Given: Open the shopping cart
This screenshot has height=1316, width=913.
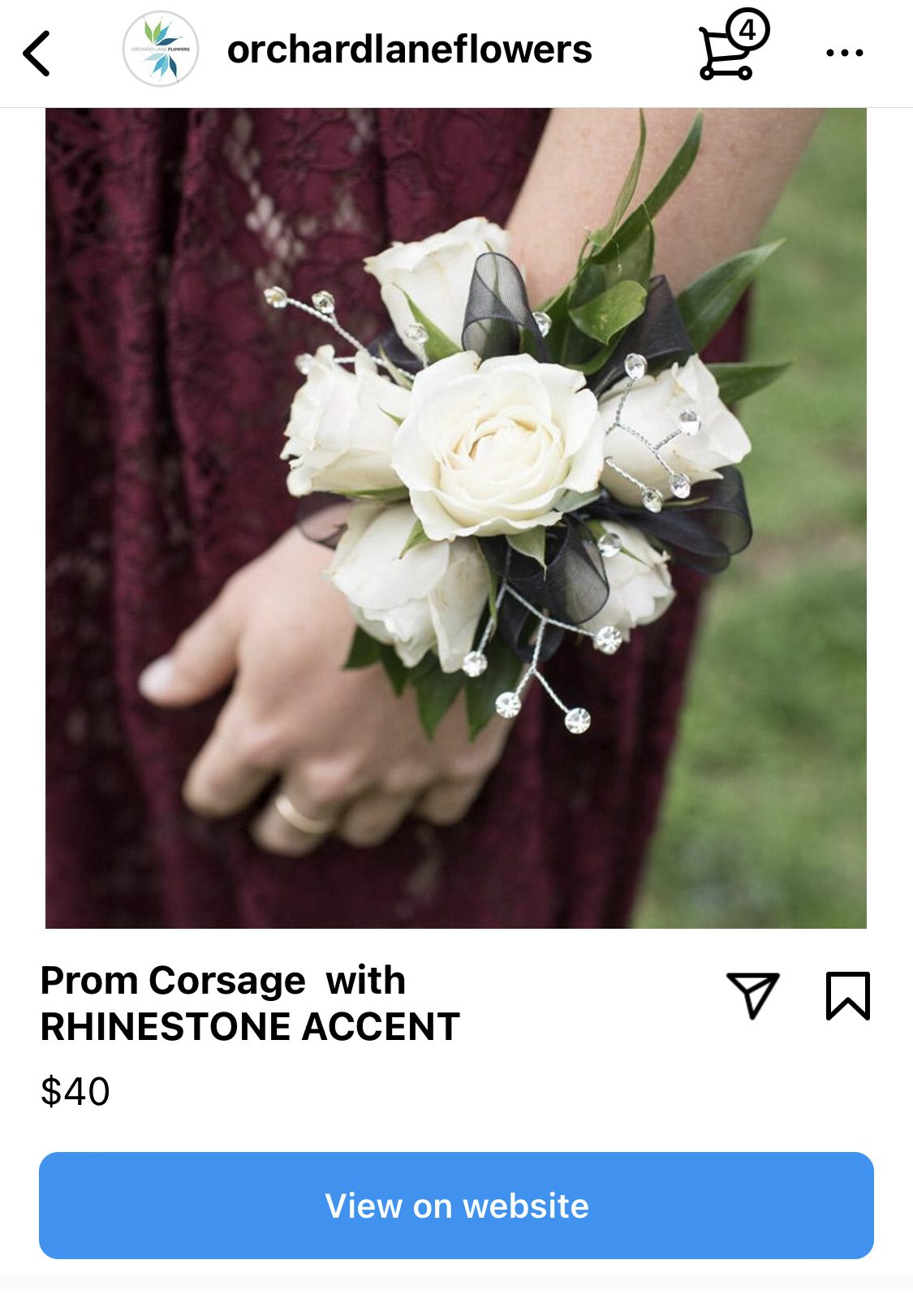Looking at the screenshot, I should coord(728,50).
